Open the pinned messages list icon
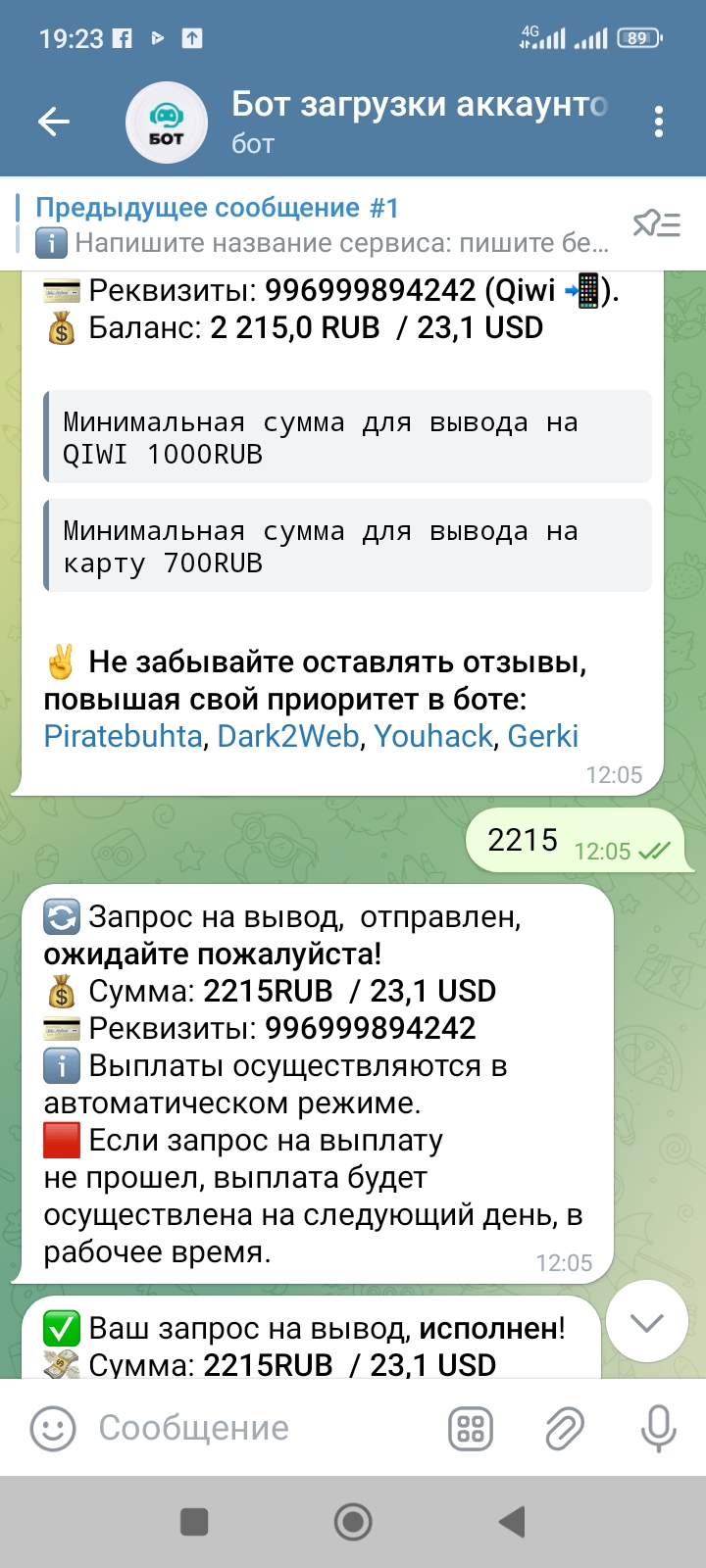This screenshot has width=706, height=1568. click(656, 224)
